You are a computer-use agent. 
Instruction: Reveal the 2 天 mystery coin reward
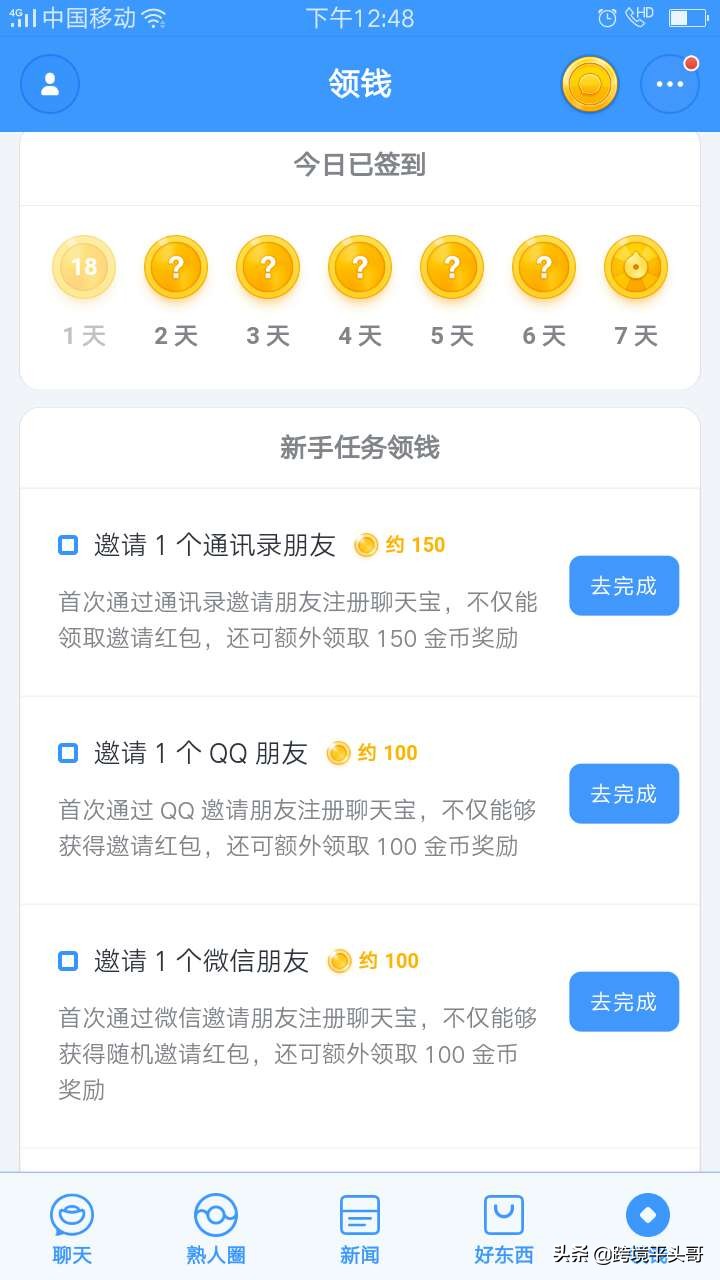point(176,266)
